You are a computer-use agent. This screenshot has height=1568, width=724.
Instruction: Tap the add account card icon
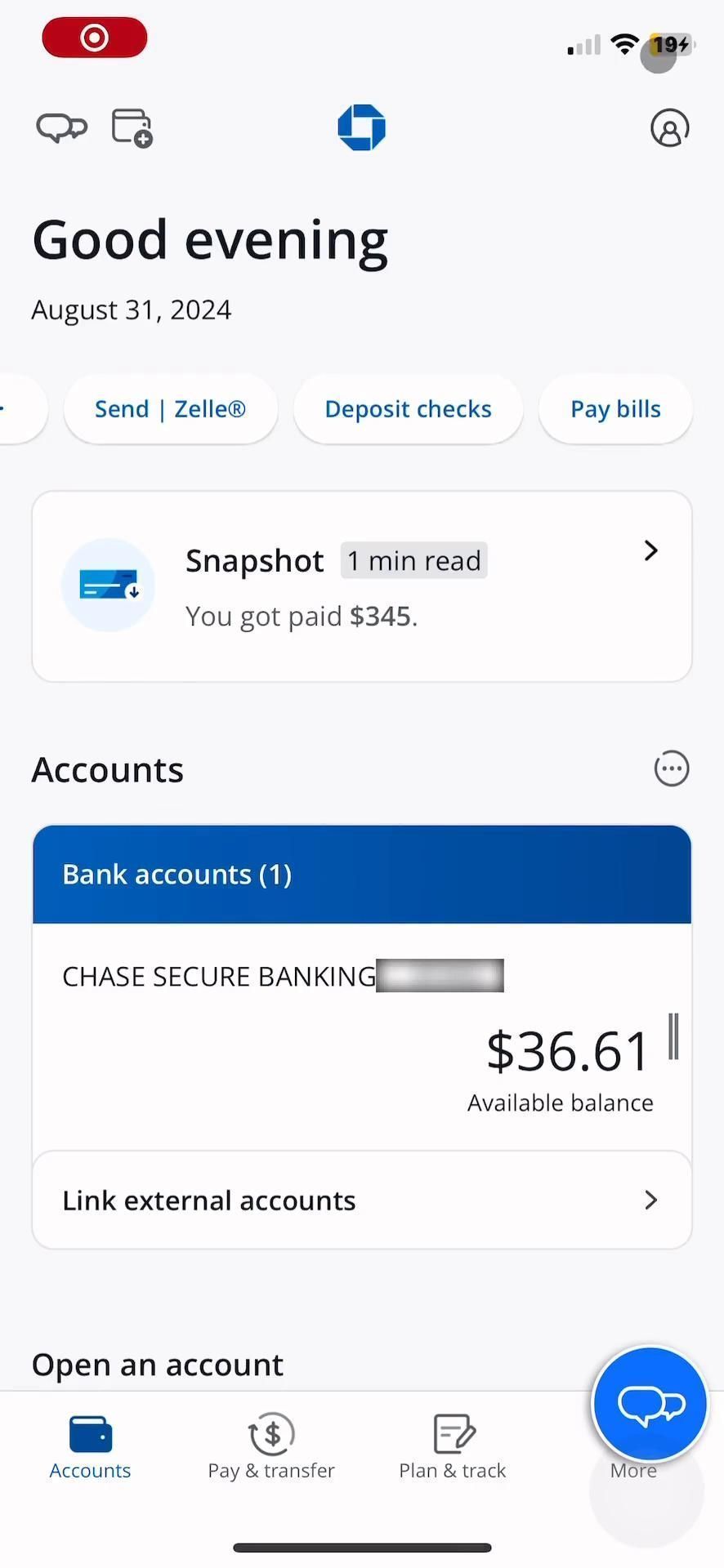click(x=132, y=128)
